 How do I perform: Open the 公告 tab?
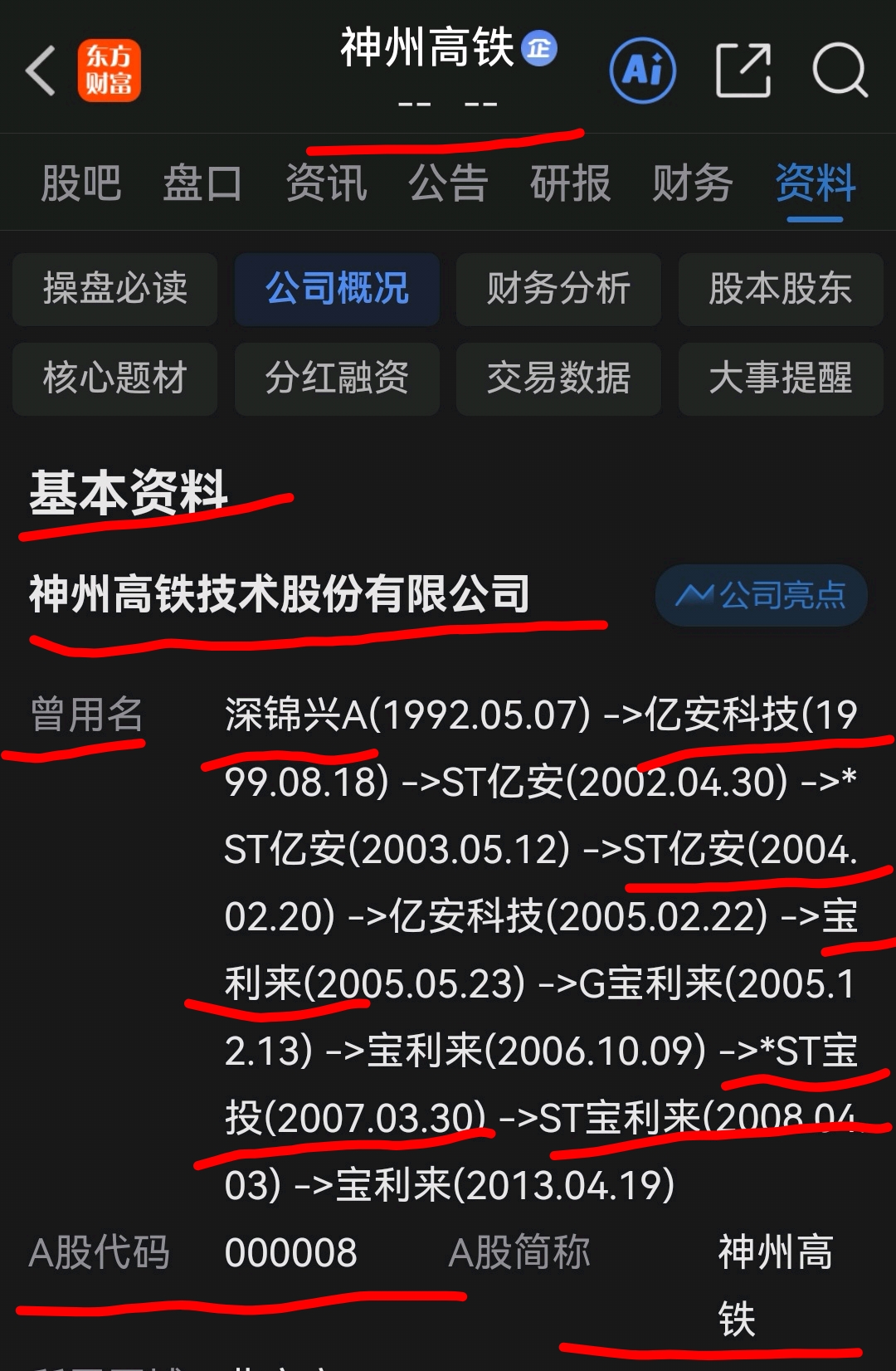447,183
